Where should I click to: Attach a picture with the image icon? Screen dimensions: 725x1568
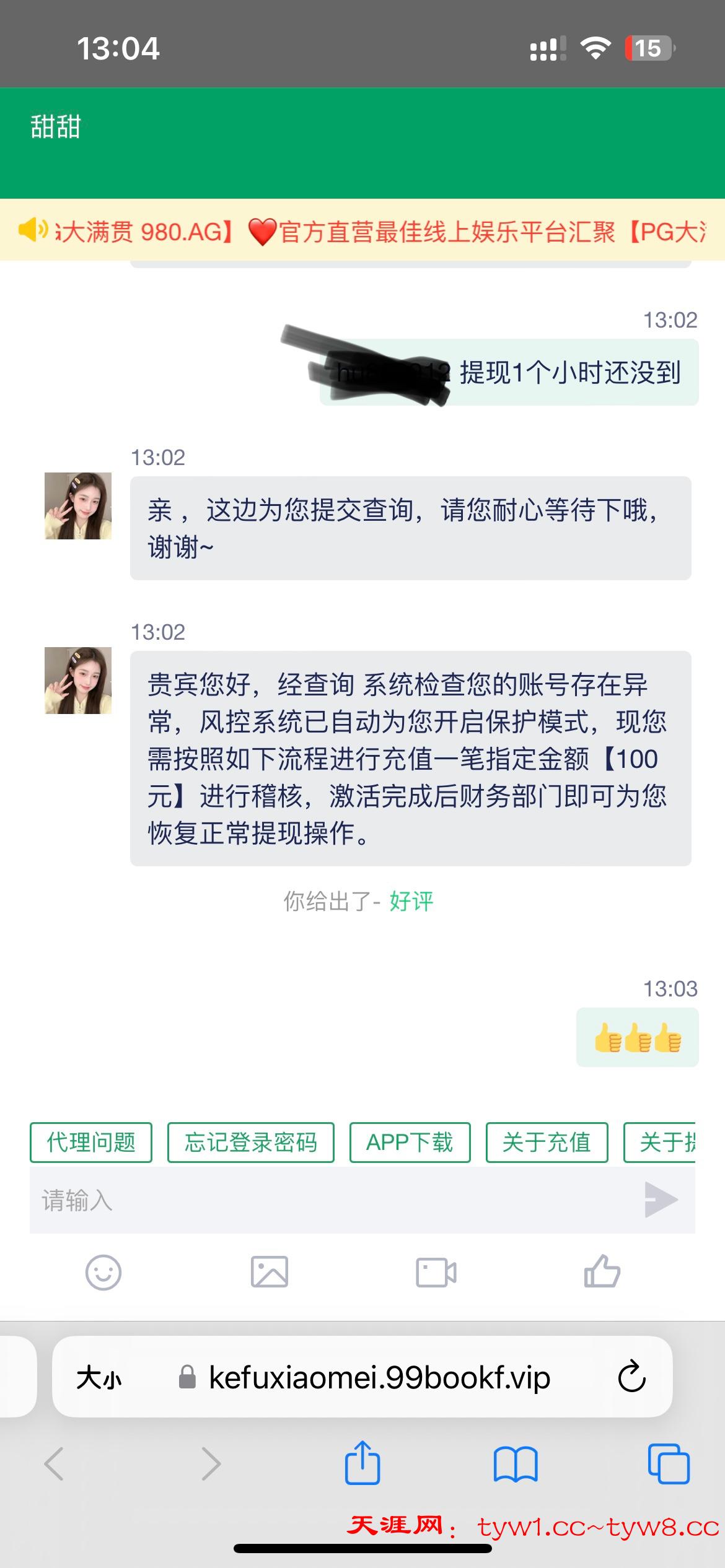[270, 1273]
